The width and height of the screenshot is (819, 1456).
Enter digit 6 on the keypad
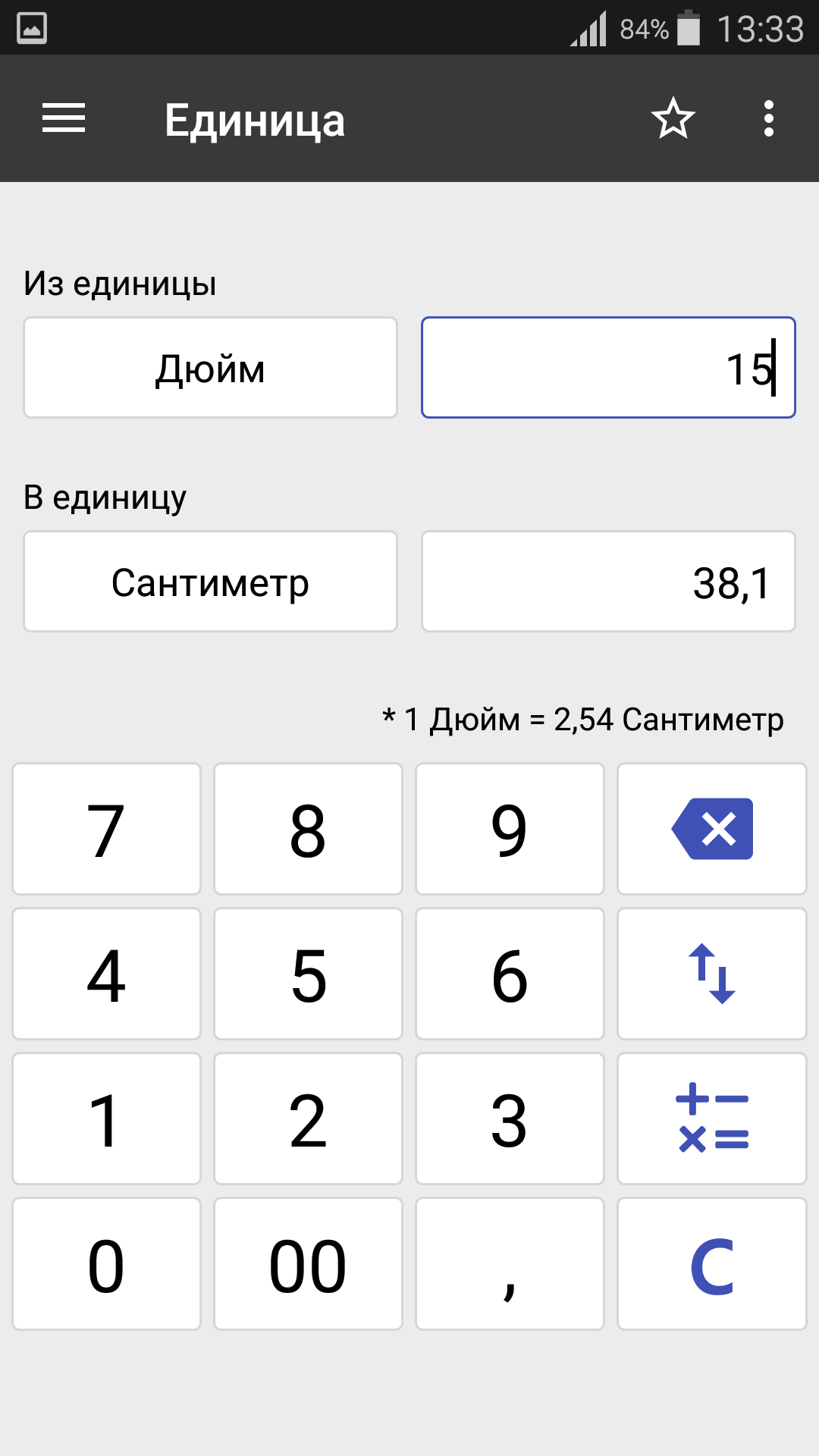coord(510,974)
